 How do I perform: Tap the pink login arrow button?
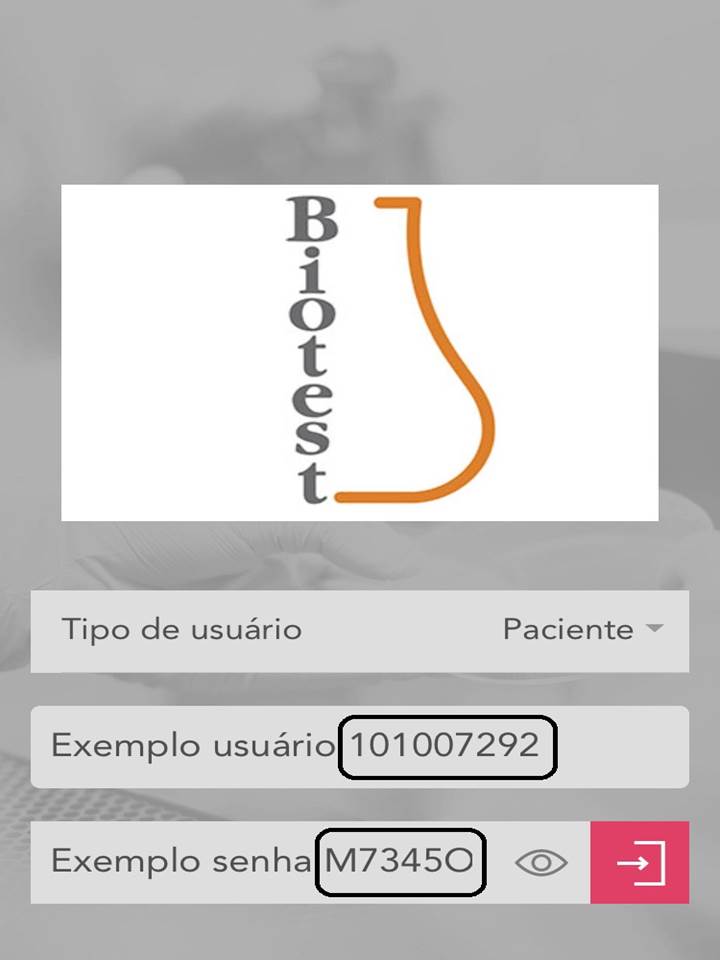(x=640, y=862)
